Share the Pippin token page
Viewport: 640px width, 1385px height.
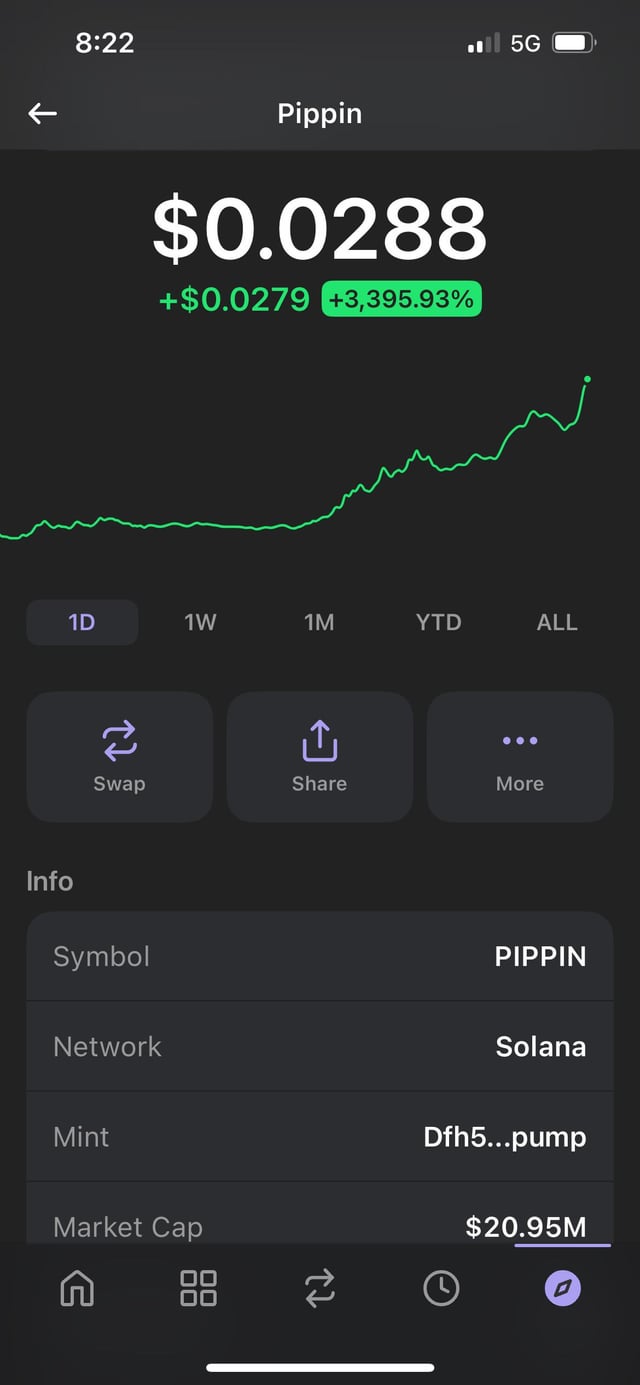click(320, 757)
